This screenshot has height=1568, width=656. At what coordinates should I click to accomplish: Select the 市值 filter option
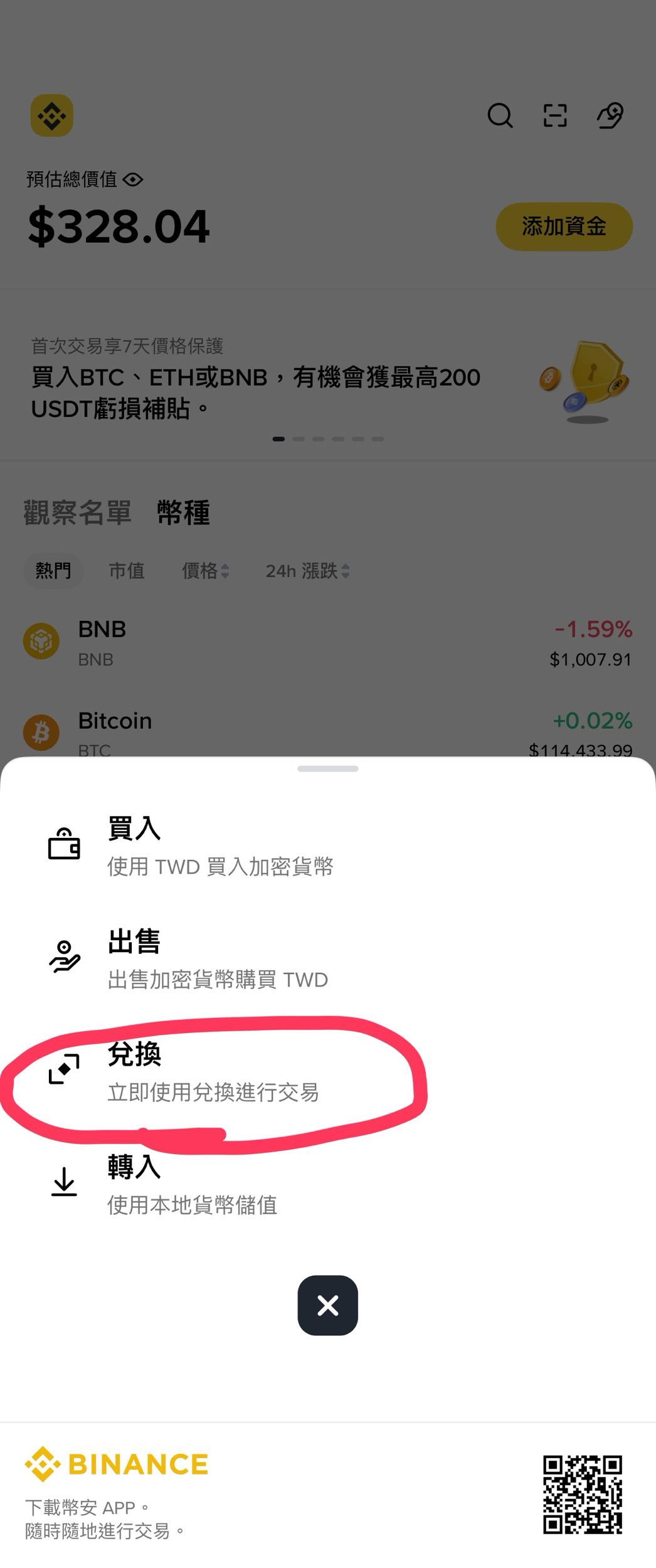click(128, 571)
